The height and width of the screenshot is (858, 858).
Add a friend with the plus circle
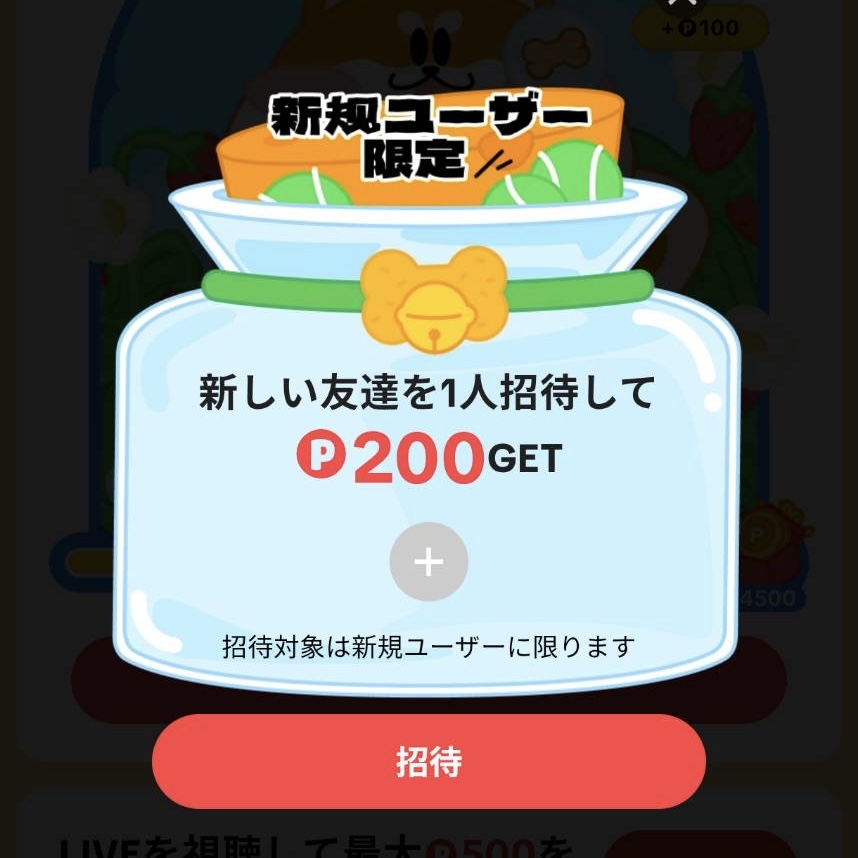pyautogui.click(x=428, y=562)
